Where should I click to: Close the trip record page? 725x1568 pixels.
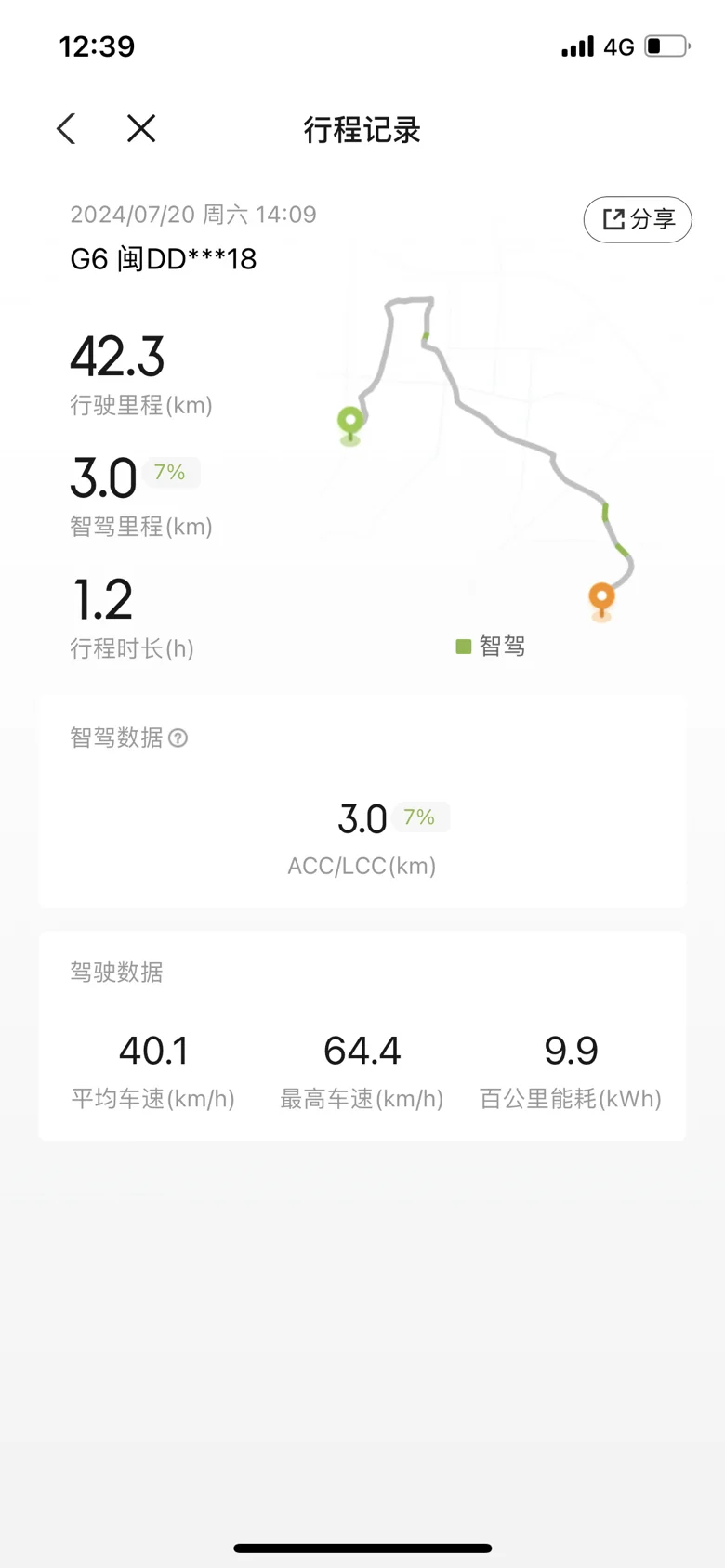point(141,128)
